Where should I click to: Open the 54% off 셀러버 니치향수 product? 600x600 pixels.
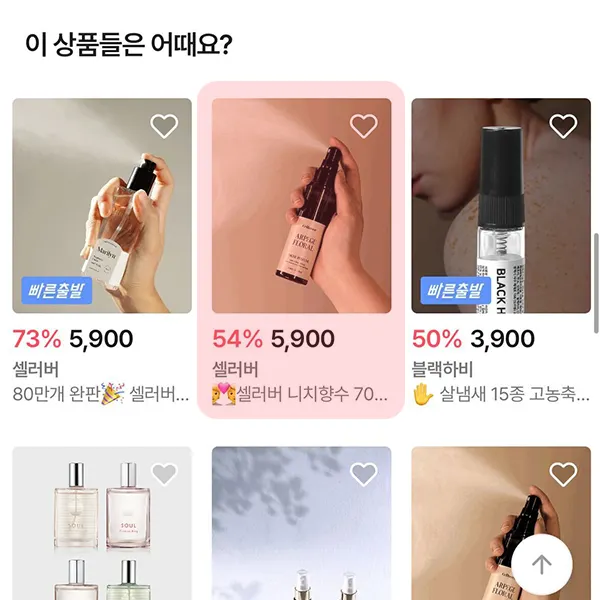pos(301,205)
